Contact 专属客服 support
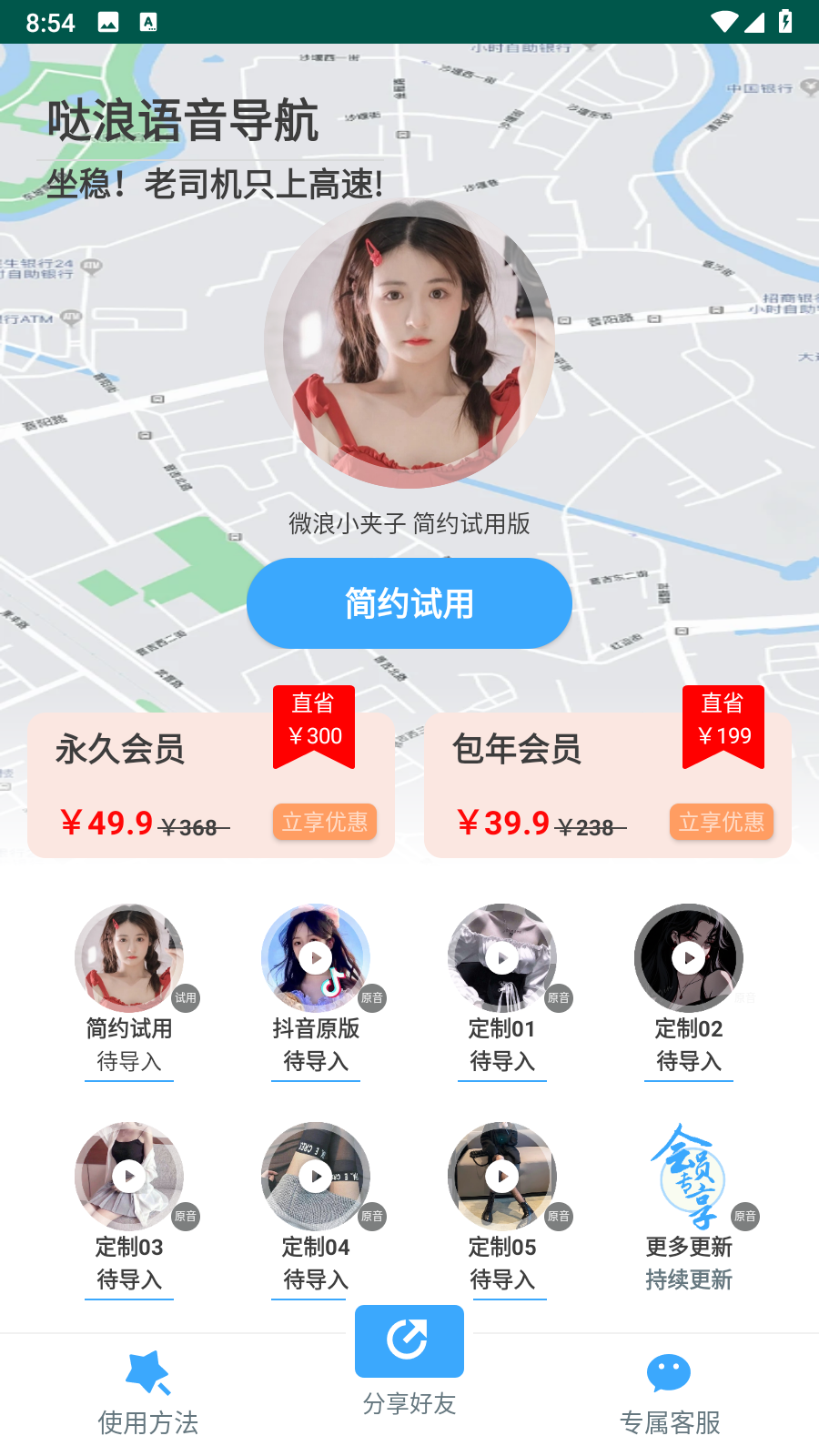 pos(669,1393)
